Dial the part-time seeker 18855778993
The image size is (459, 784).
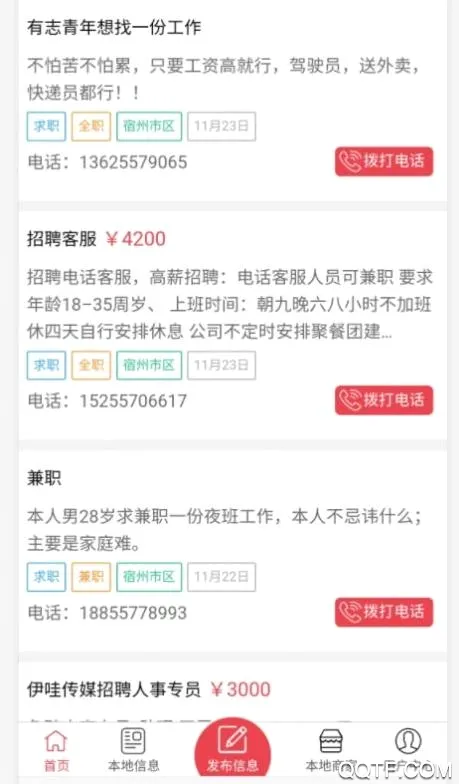384,612
